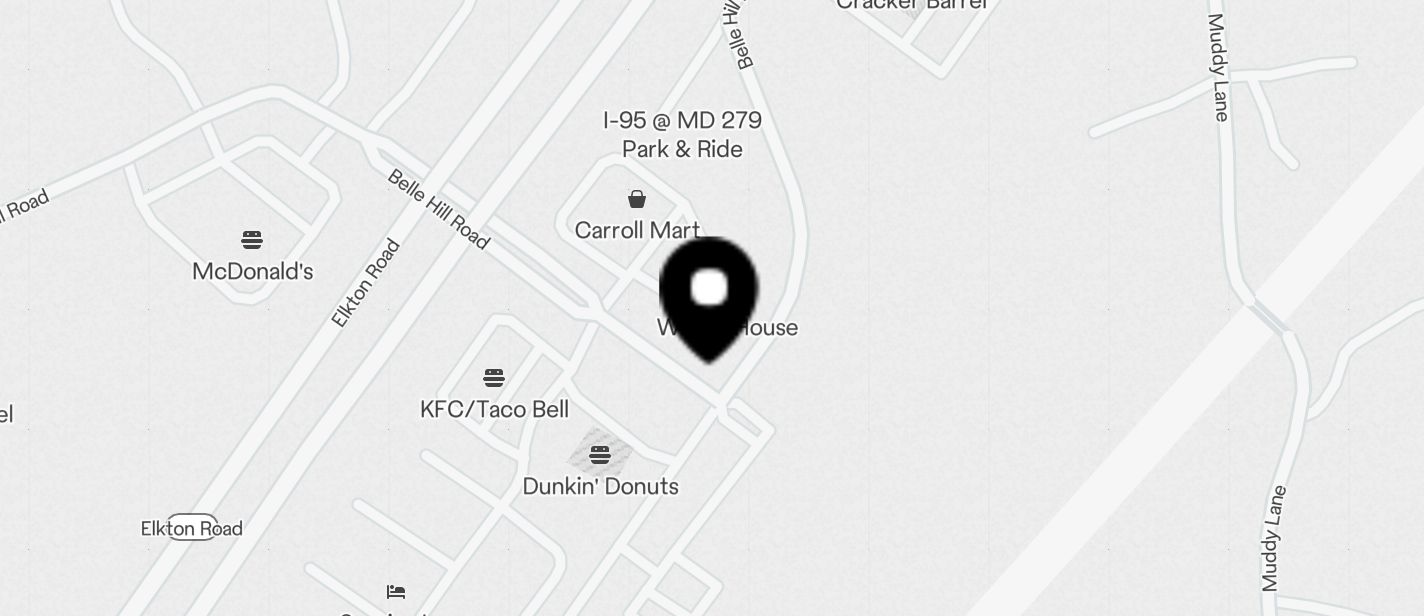This screenshot has width=1424, height=616.
Task: Open the Carroll Mart shop marker
Action: point(637,199)
